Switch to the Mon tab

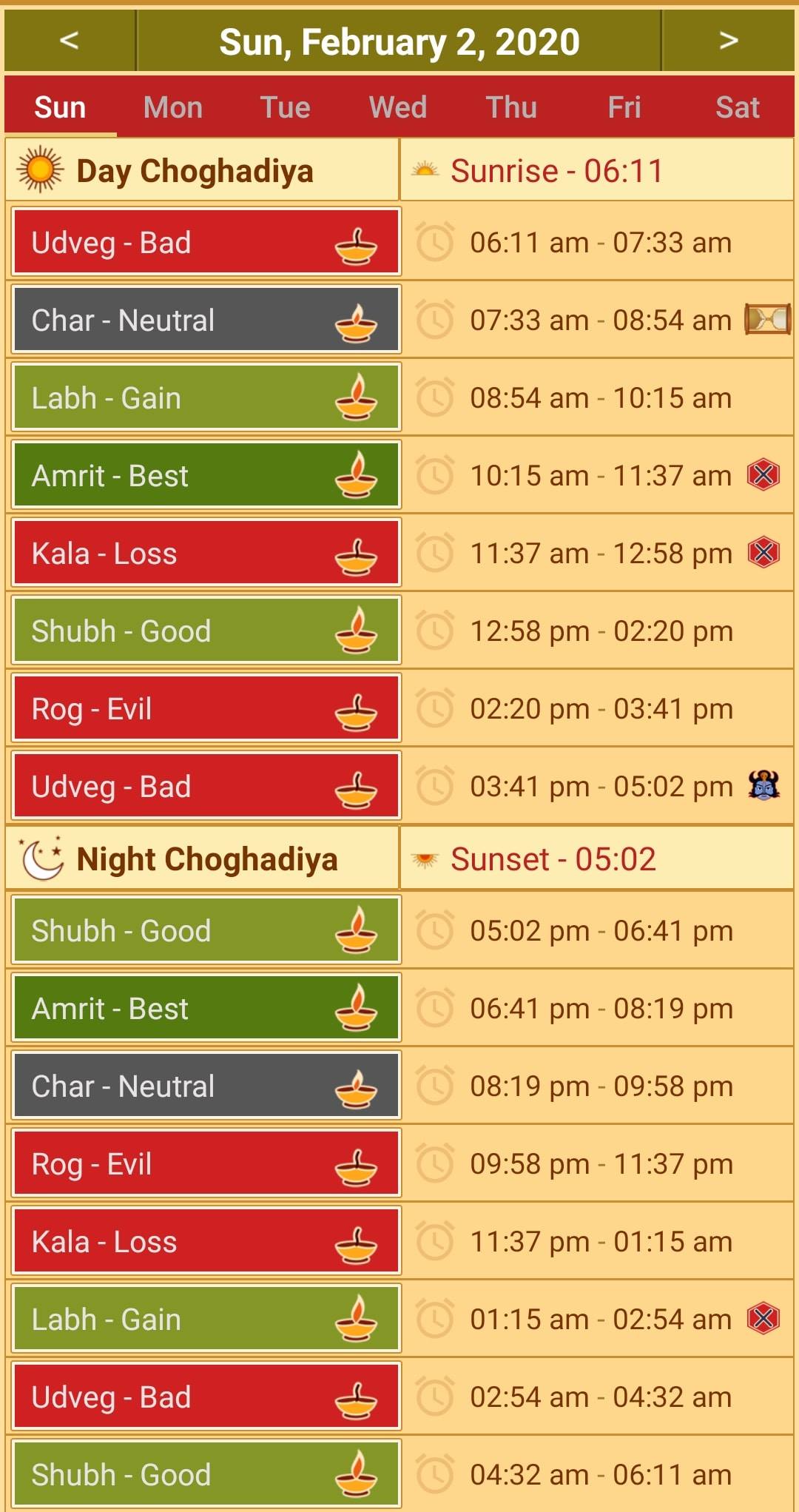(x=173, y=107)
